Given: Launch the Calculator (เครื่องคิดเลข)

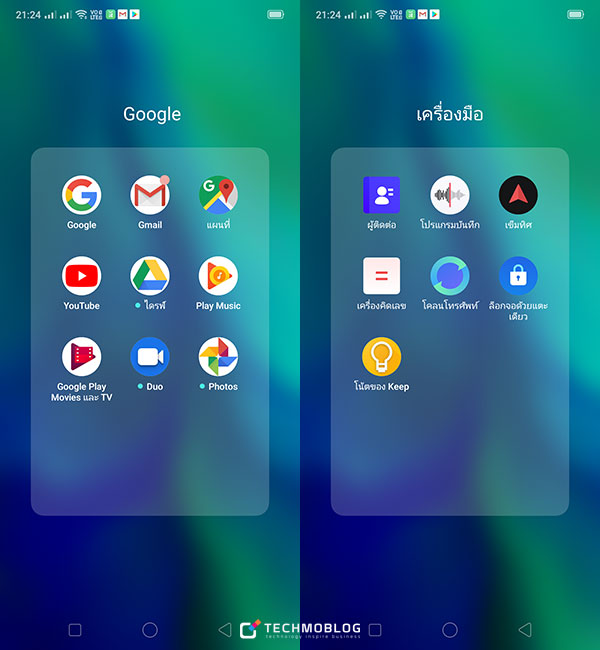Looking at the screenshot, I should (x=381, y=275).
